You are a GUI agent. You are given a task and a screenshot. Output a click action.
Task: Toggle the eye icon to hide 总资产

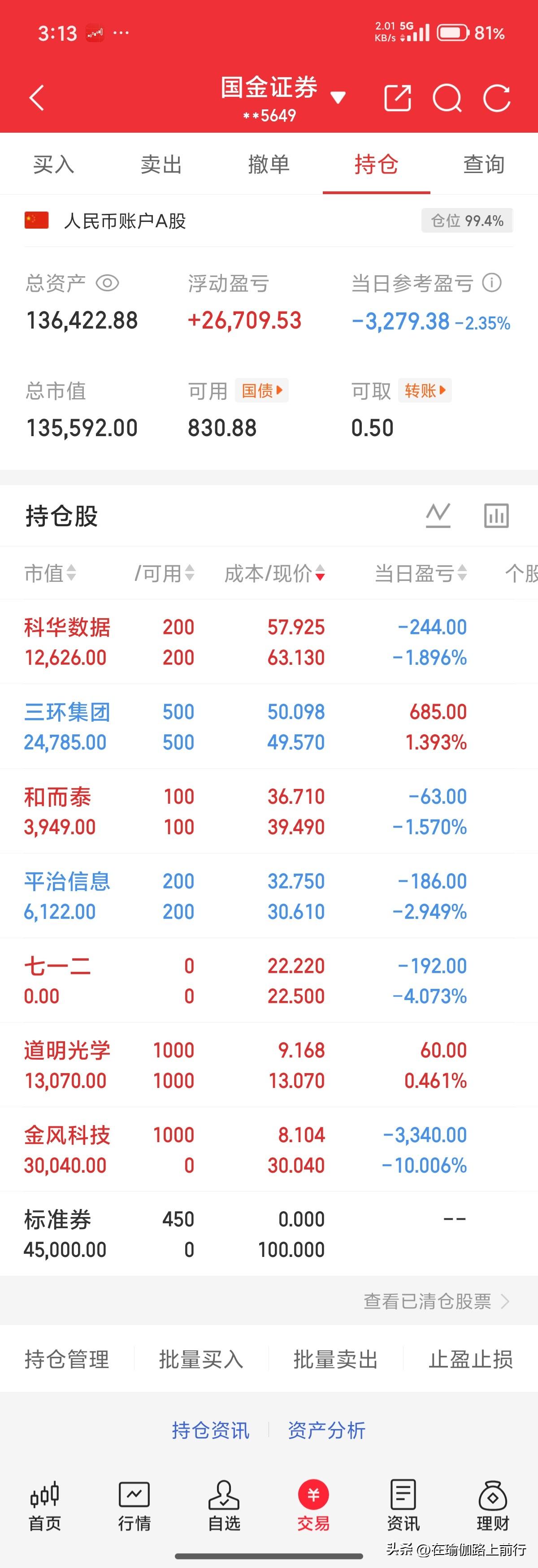(x=108, y=282)
